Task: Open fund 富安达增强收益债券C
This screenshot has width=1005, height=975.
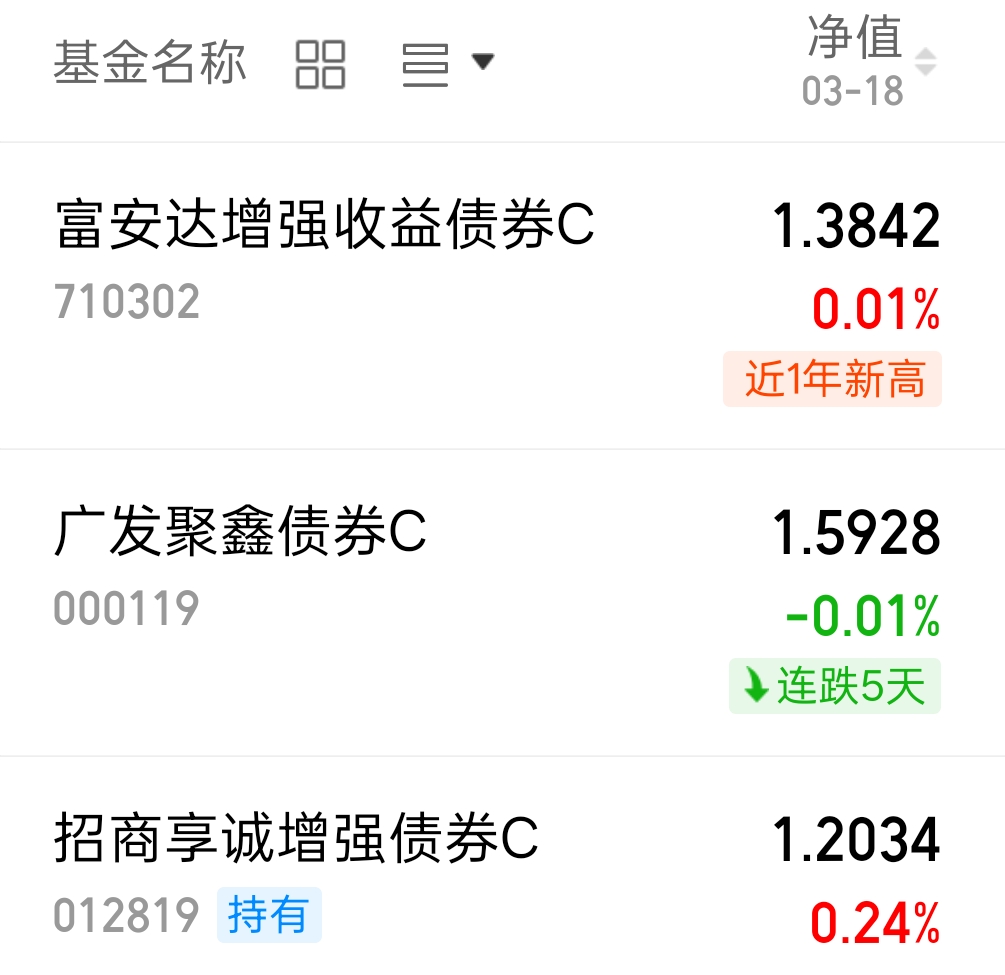Action: coord(502,296)
